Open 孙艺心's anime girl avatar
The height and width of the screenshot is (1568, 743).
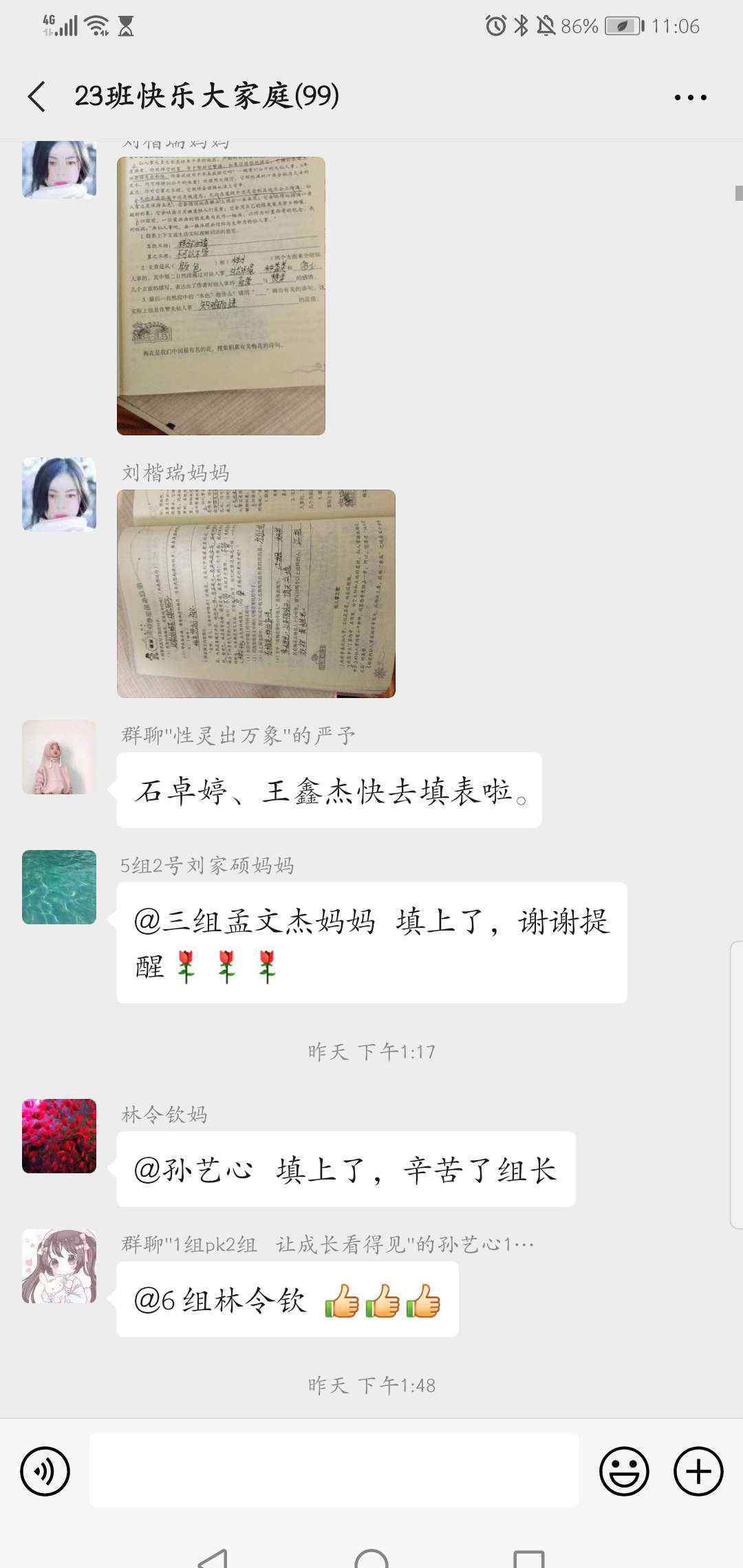pyautogui.click(x=59, y=1266)
